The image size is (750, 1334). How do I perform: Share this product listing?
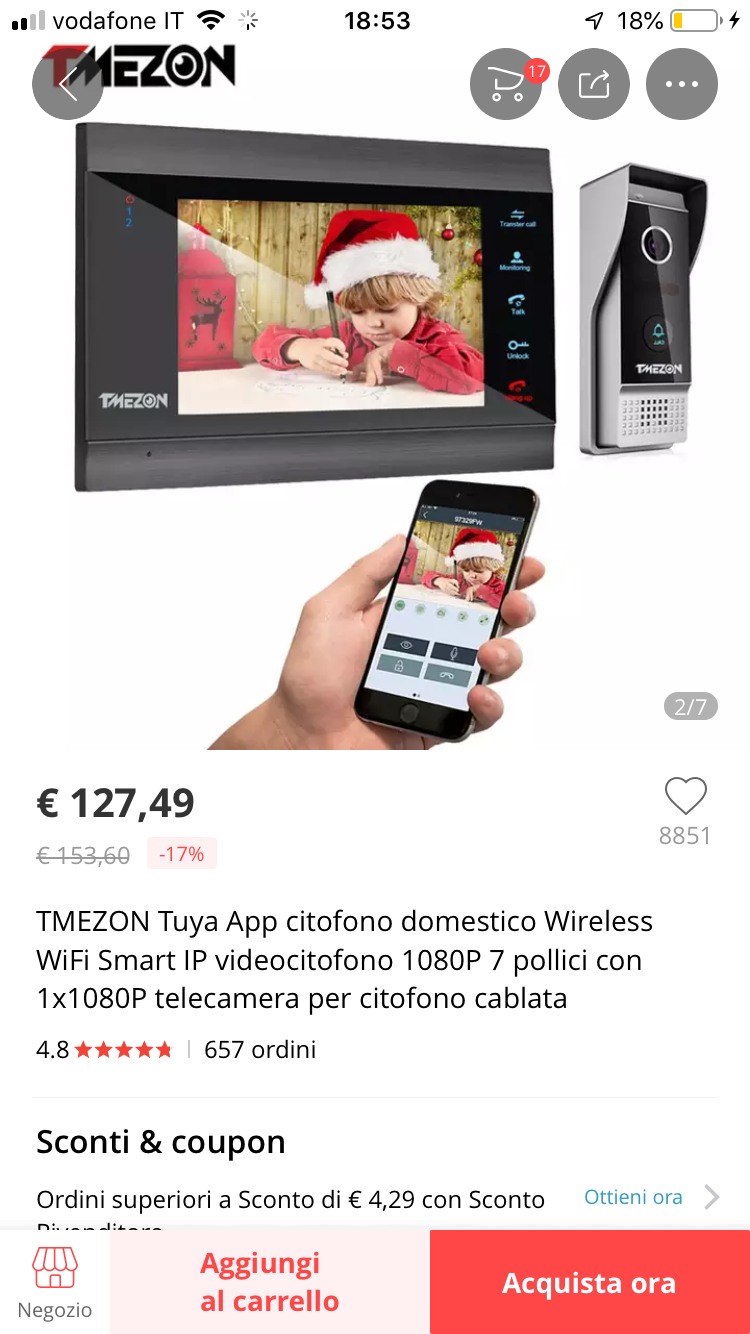(594, 84)
